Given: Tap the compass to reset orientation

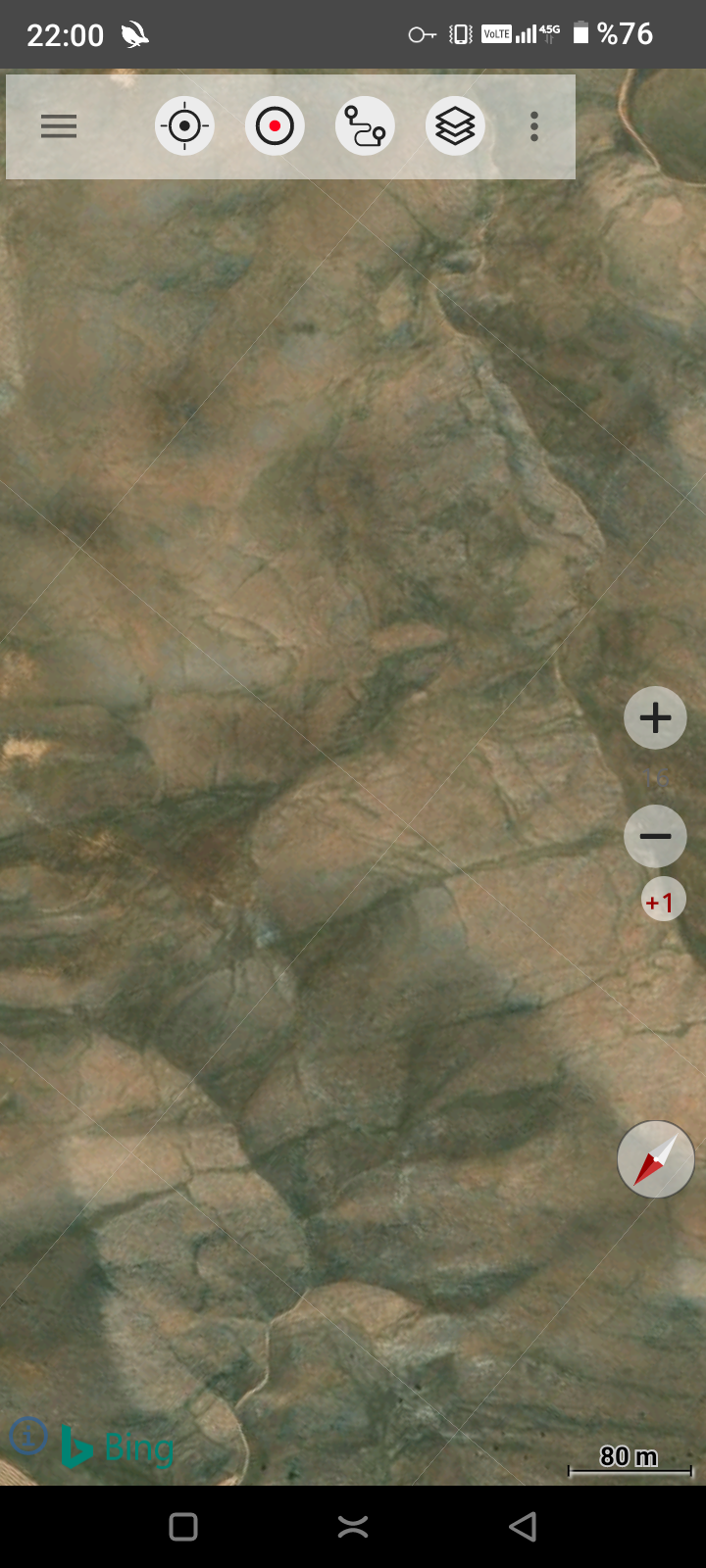Looking at the screenshot, I should 656,1159.
